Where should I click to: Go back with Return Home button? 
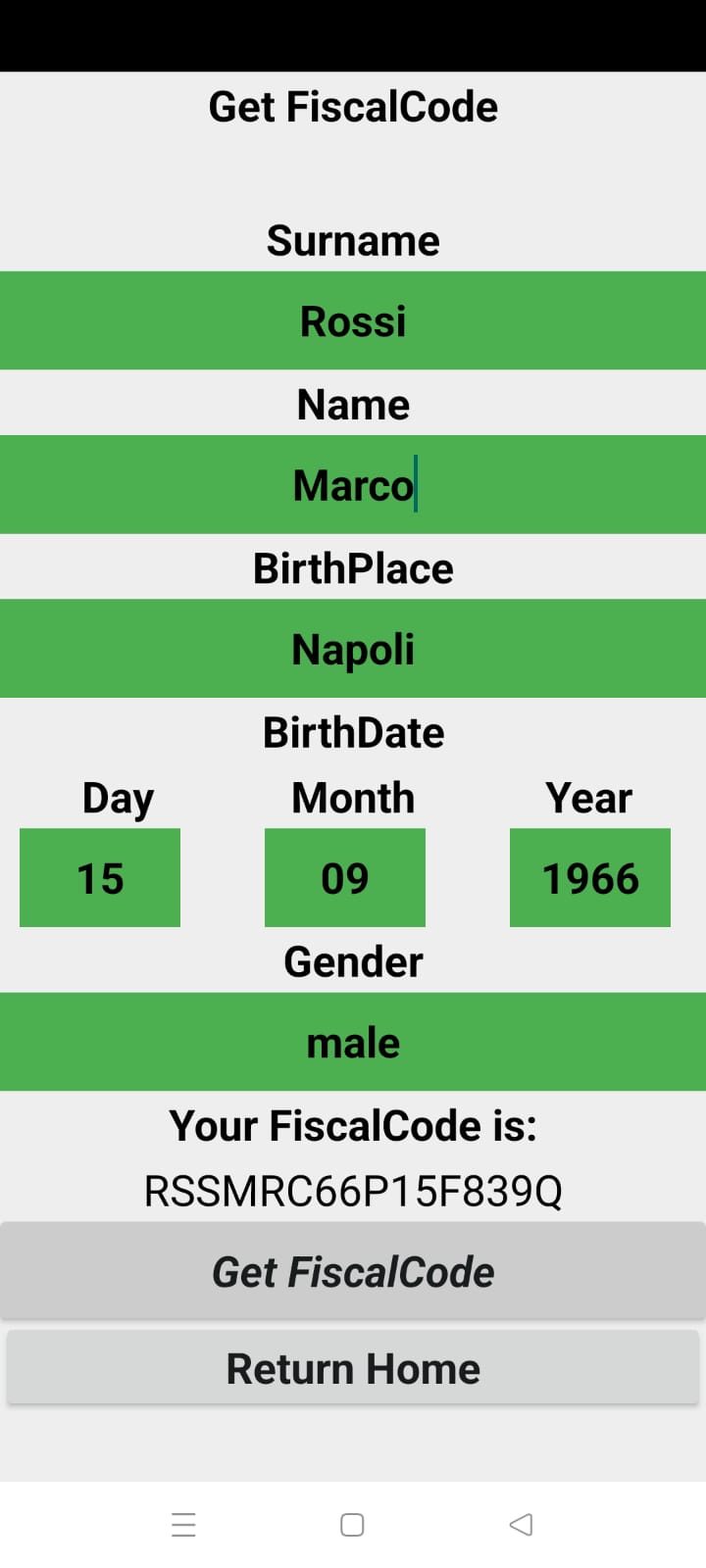point(353,1367)
